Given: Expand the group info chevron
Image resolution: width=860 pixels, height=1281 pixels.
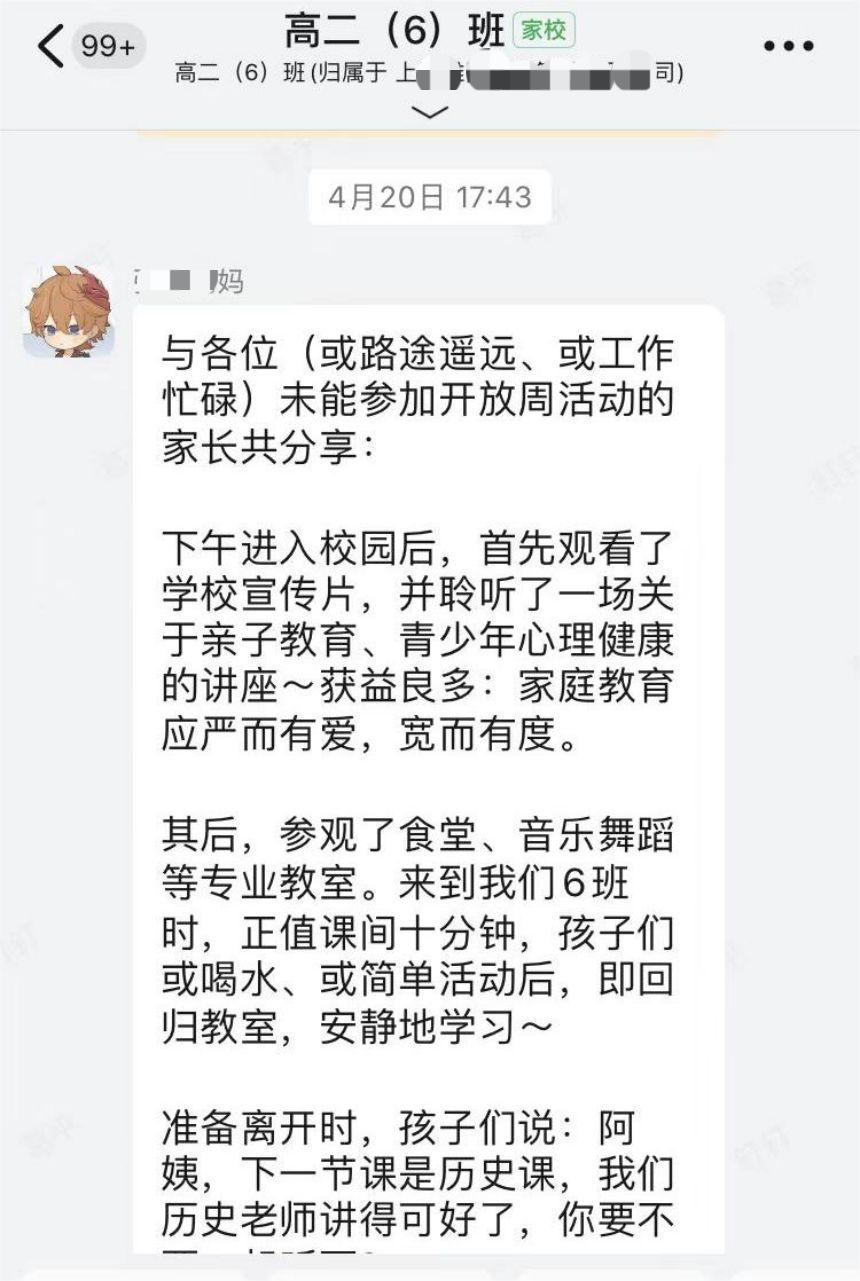Looking at the screenshot, I should coord(430,111).
